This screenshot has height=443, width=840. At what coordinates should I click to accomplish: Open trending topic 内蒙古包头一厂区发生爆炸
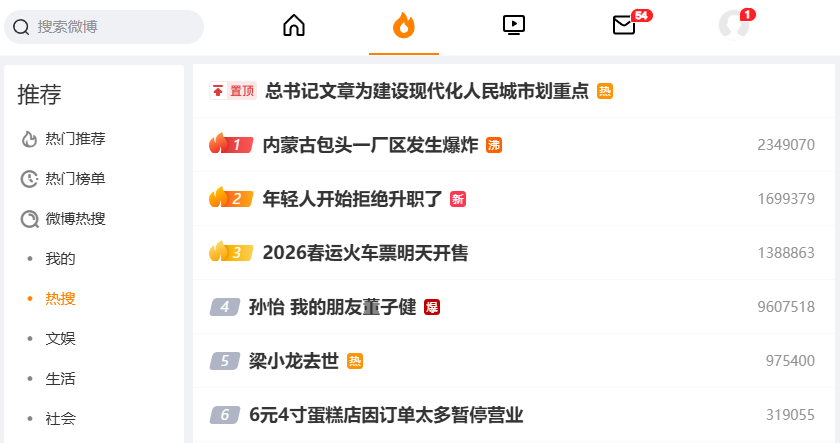(x=370, y=145)
